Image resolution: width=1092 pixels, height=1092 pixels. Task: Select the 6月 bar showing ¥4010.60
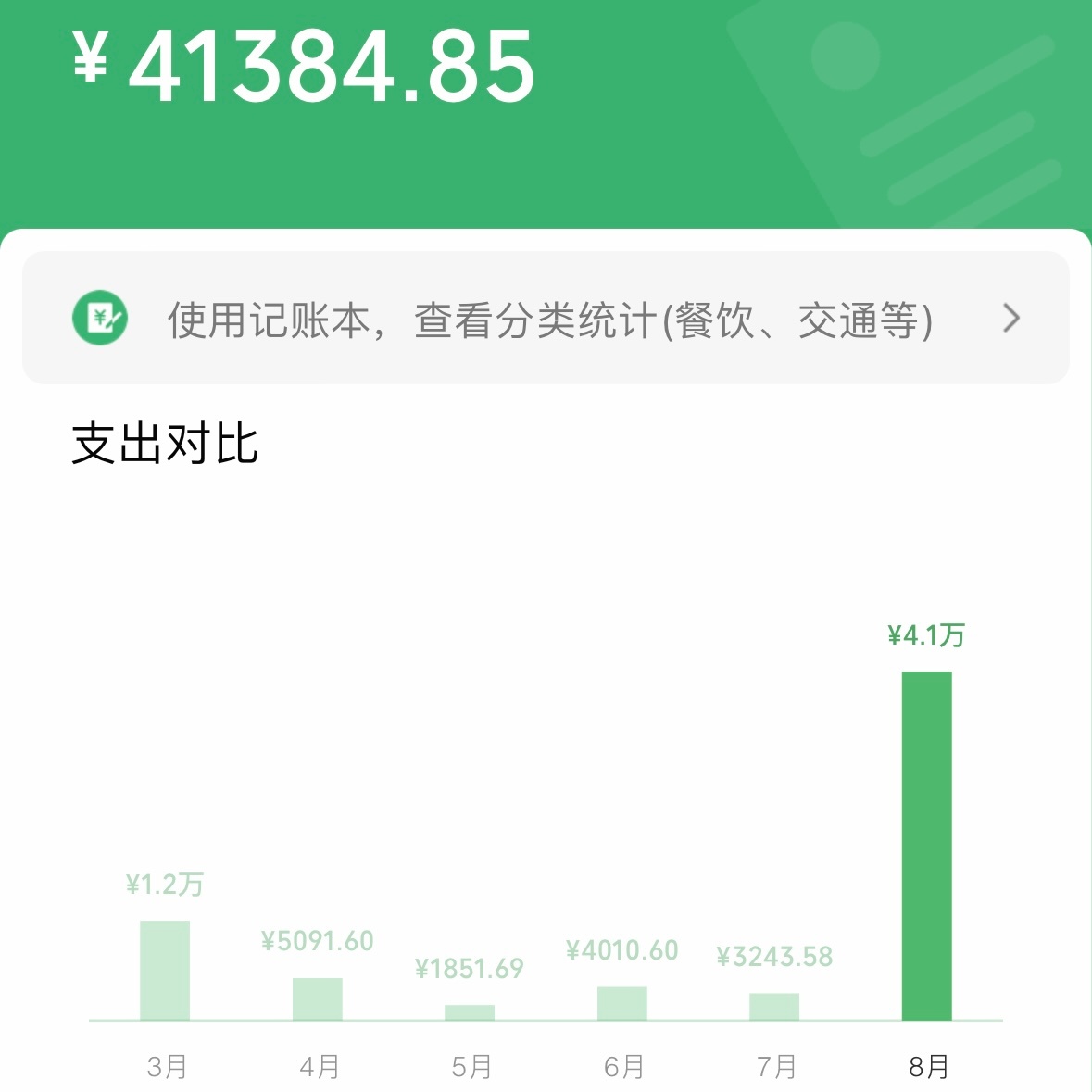coord(622,1003)
